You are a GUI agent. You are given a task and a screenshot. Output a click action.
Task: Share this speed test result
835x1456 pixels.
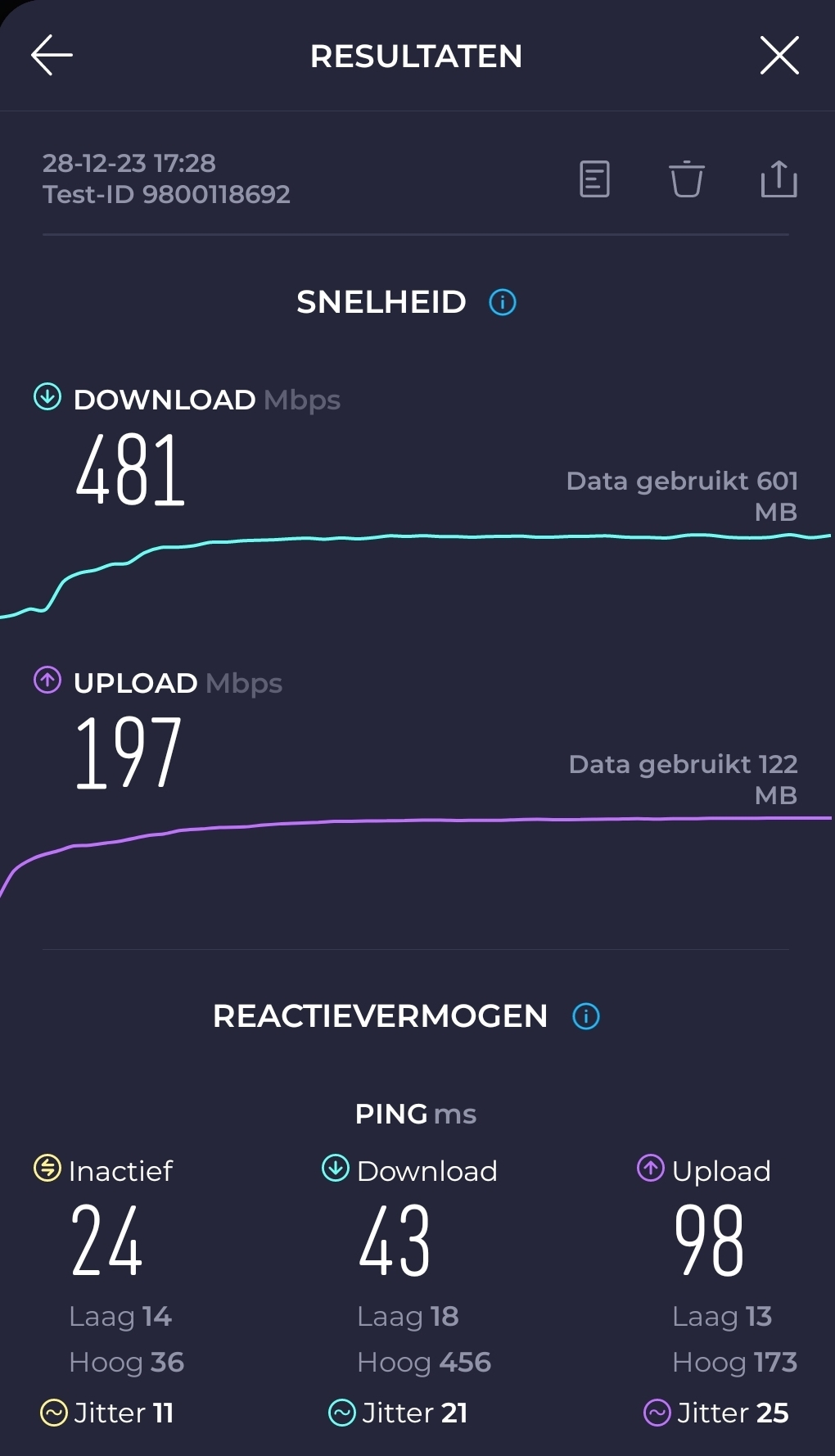(779, 179)
